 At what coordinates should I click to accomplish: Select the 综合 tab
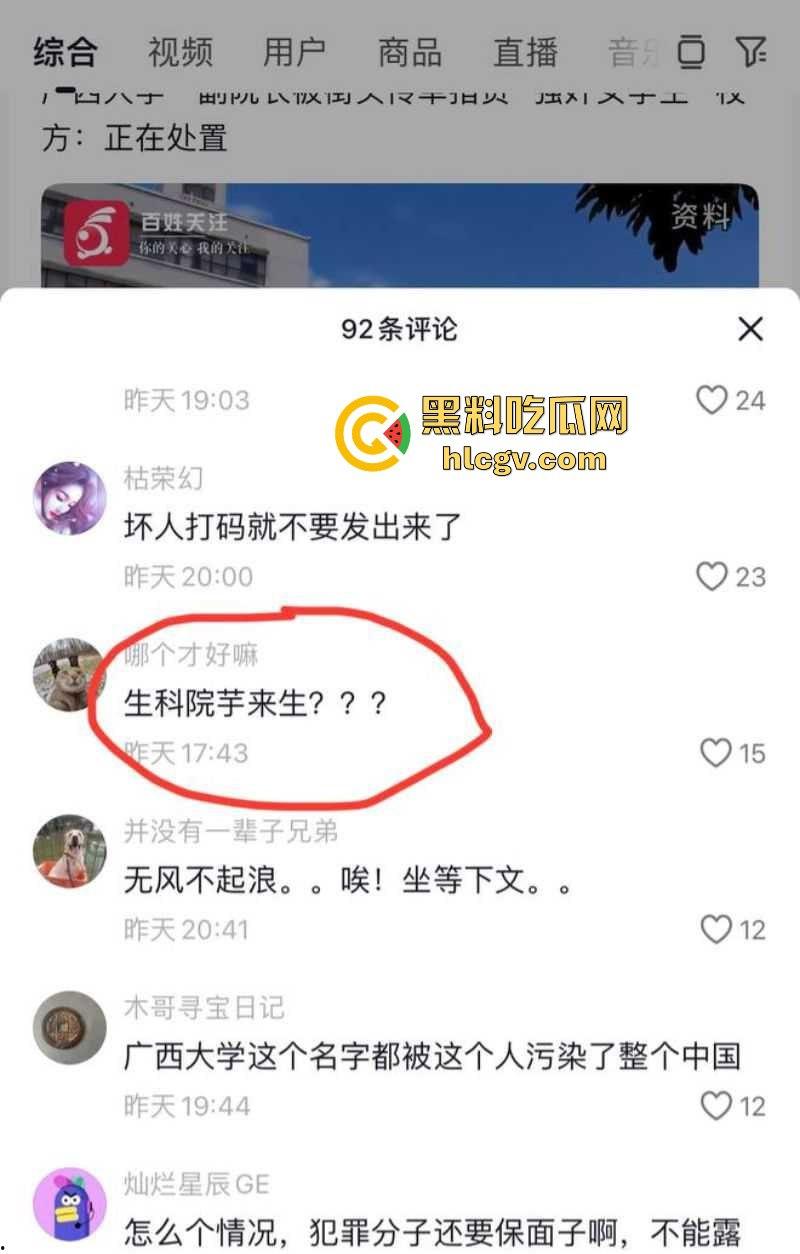(64, 49)
